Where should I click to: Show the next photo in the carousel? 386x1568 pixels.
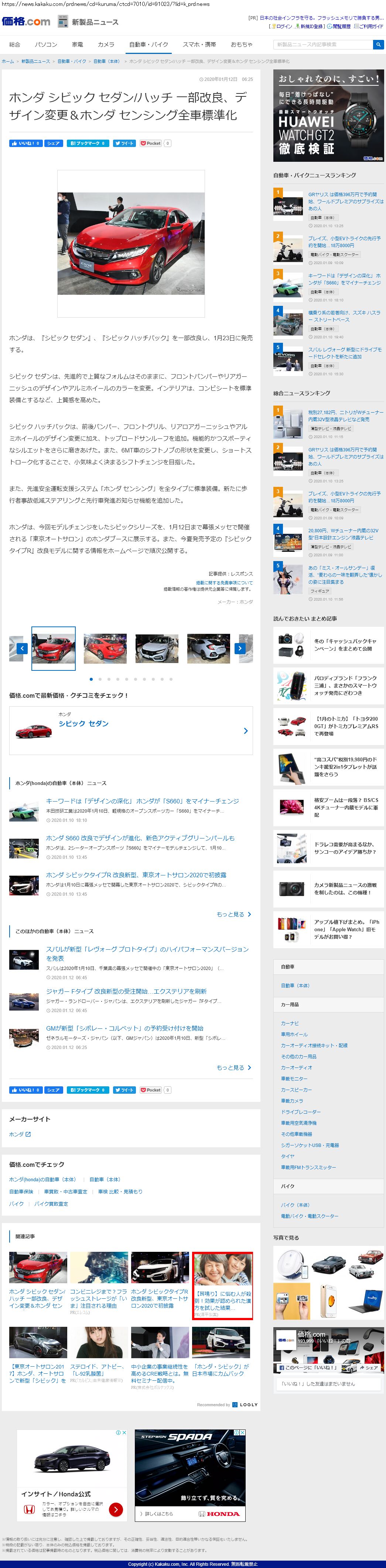(240, 648)
